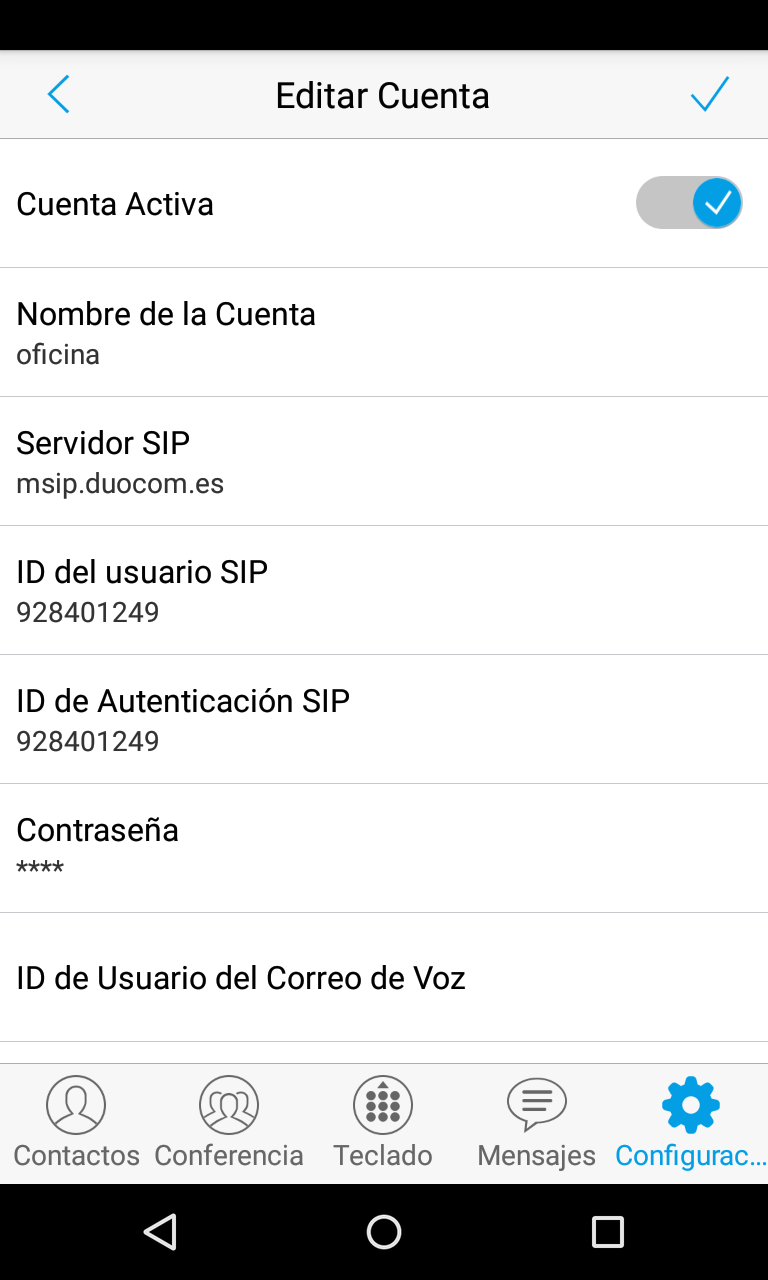Edit the Contraseña field

point(384,848)
